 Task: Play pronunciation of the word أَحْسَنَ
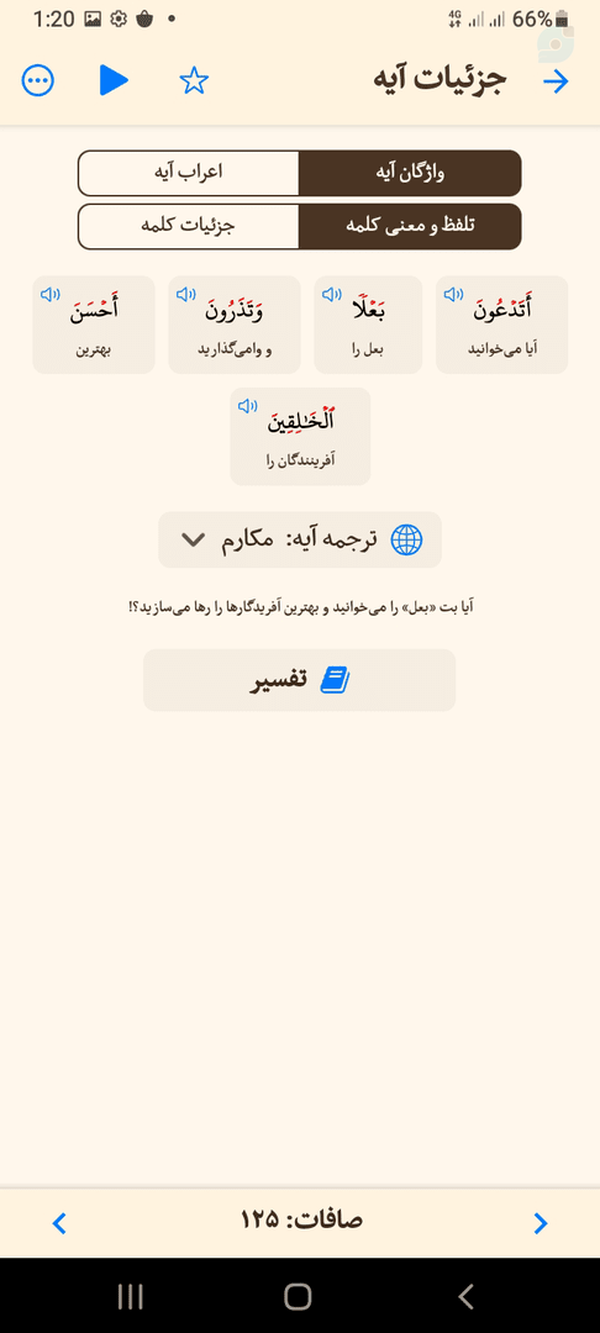point(50,294)
